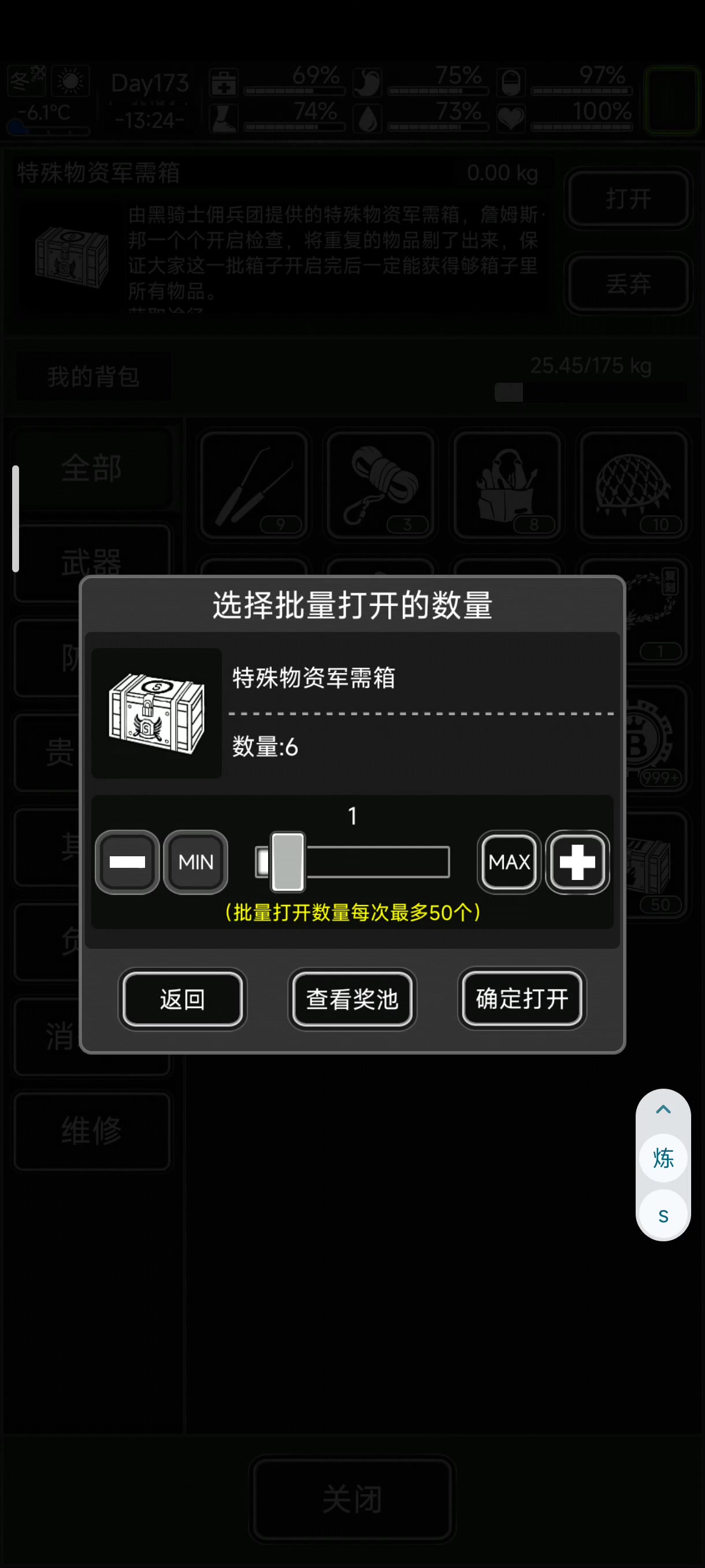Image resolution: width=705 pixels, height=1568 pixels.
Task: Tap 返回 to go back
Action: (183, 999)
